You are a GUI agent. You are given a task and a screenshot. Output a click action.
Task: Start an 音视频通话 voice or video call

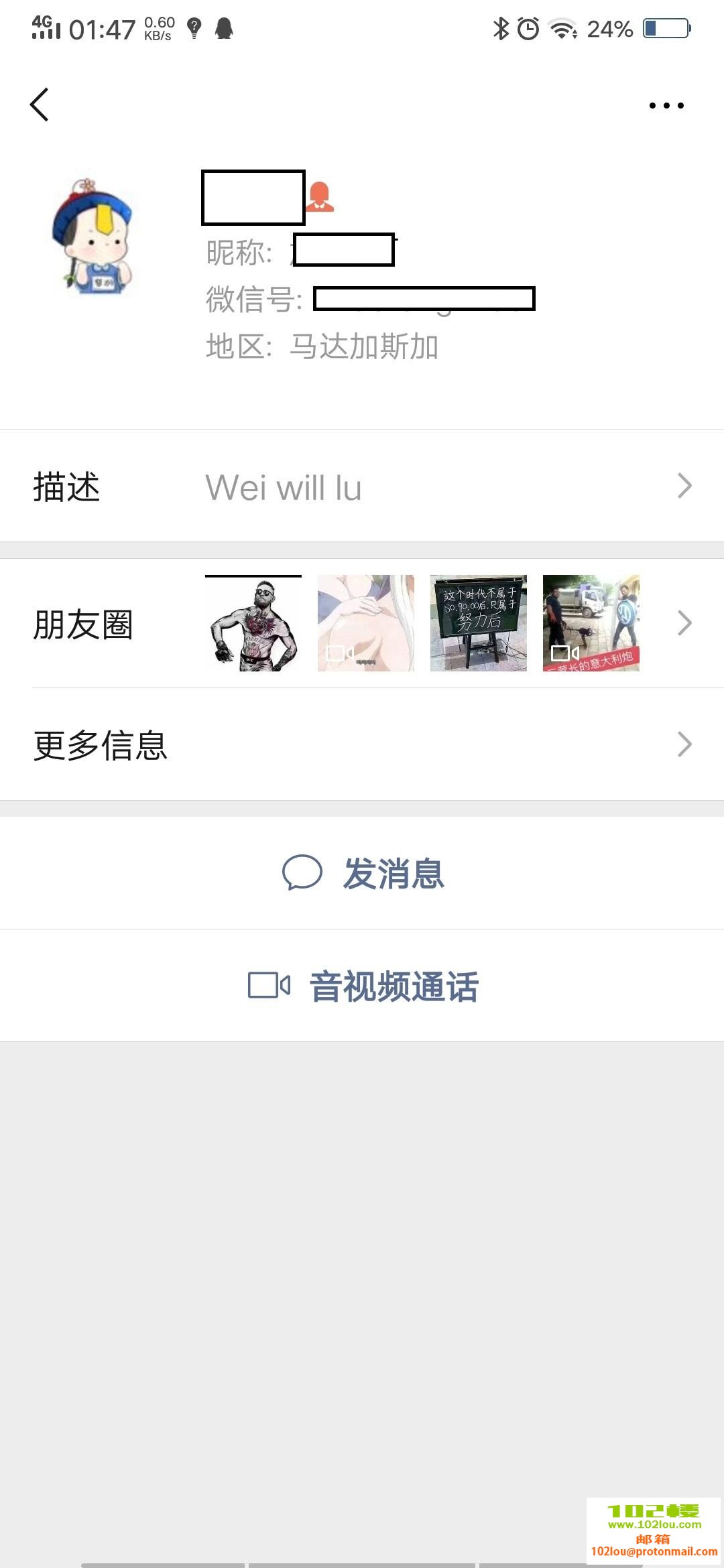tap(363, 986)
